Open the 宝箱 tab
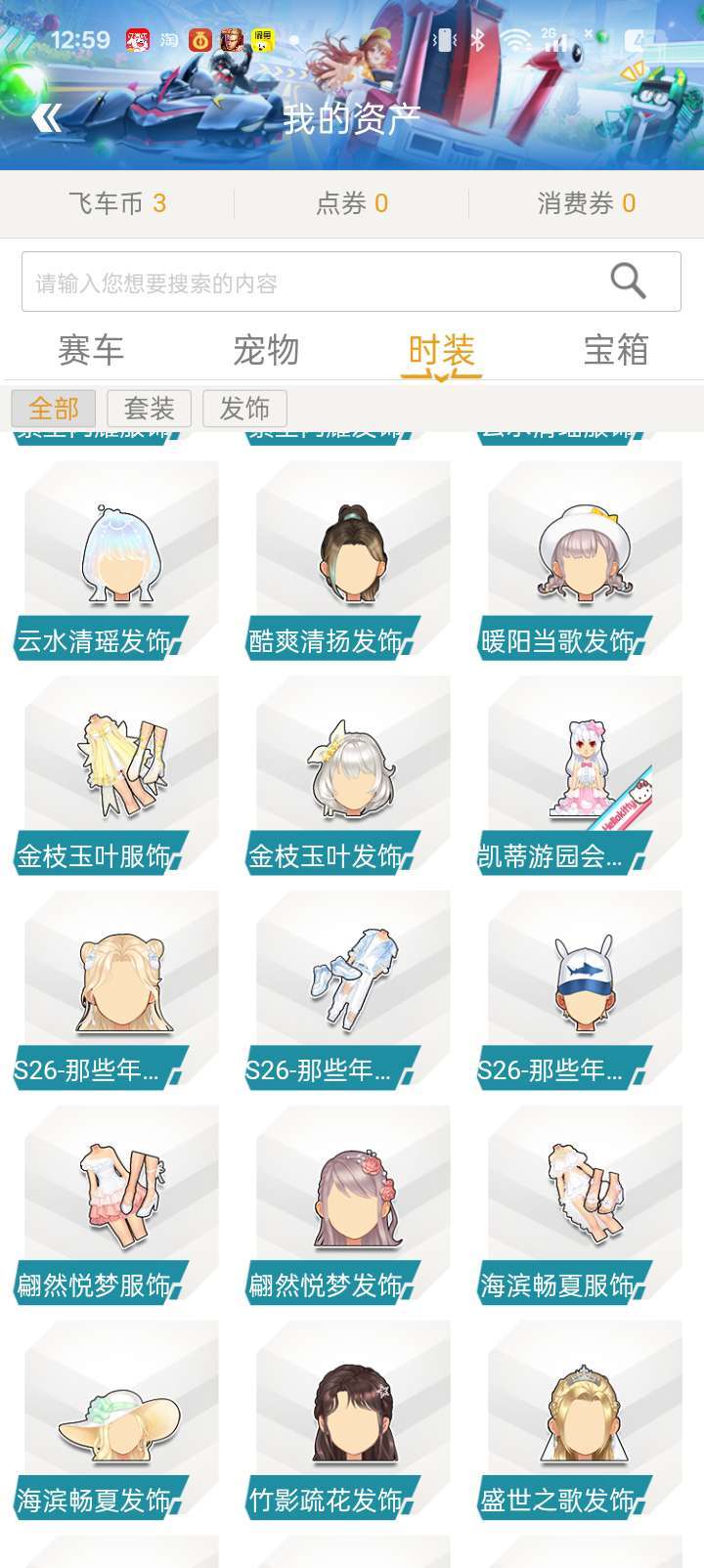 click(615, 350)
